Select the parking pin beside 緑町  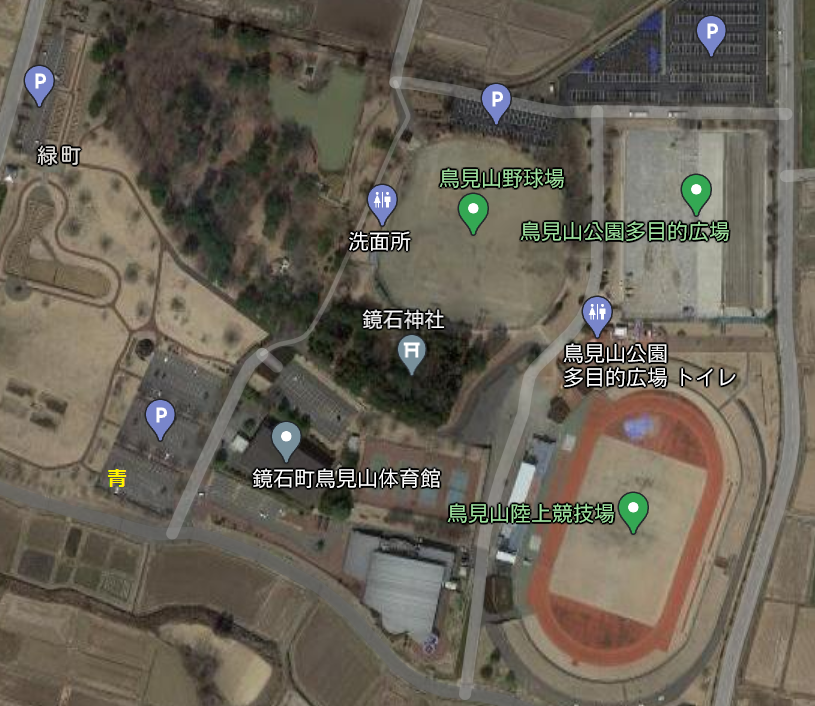(x=39, y=83)
